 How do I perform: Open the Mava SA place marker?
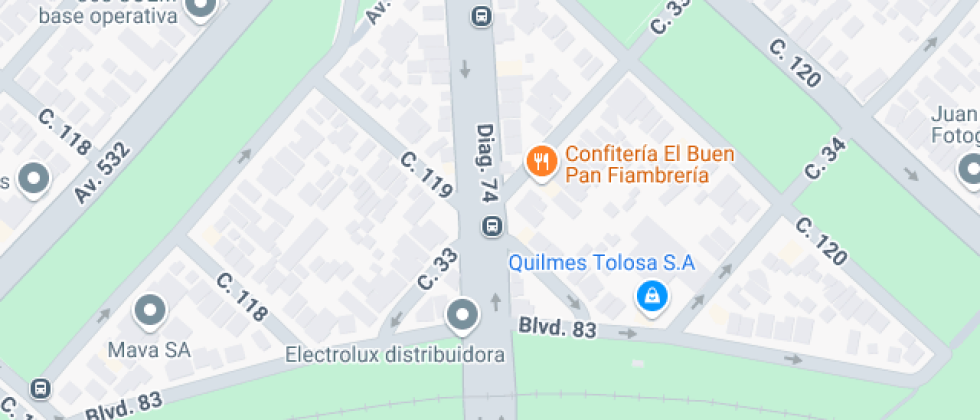click(151, 311)
